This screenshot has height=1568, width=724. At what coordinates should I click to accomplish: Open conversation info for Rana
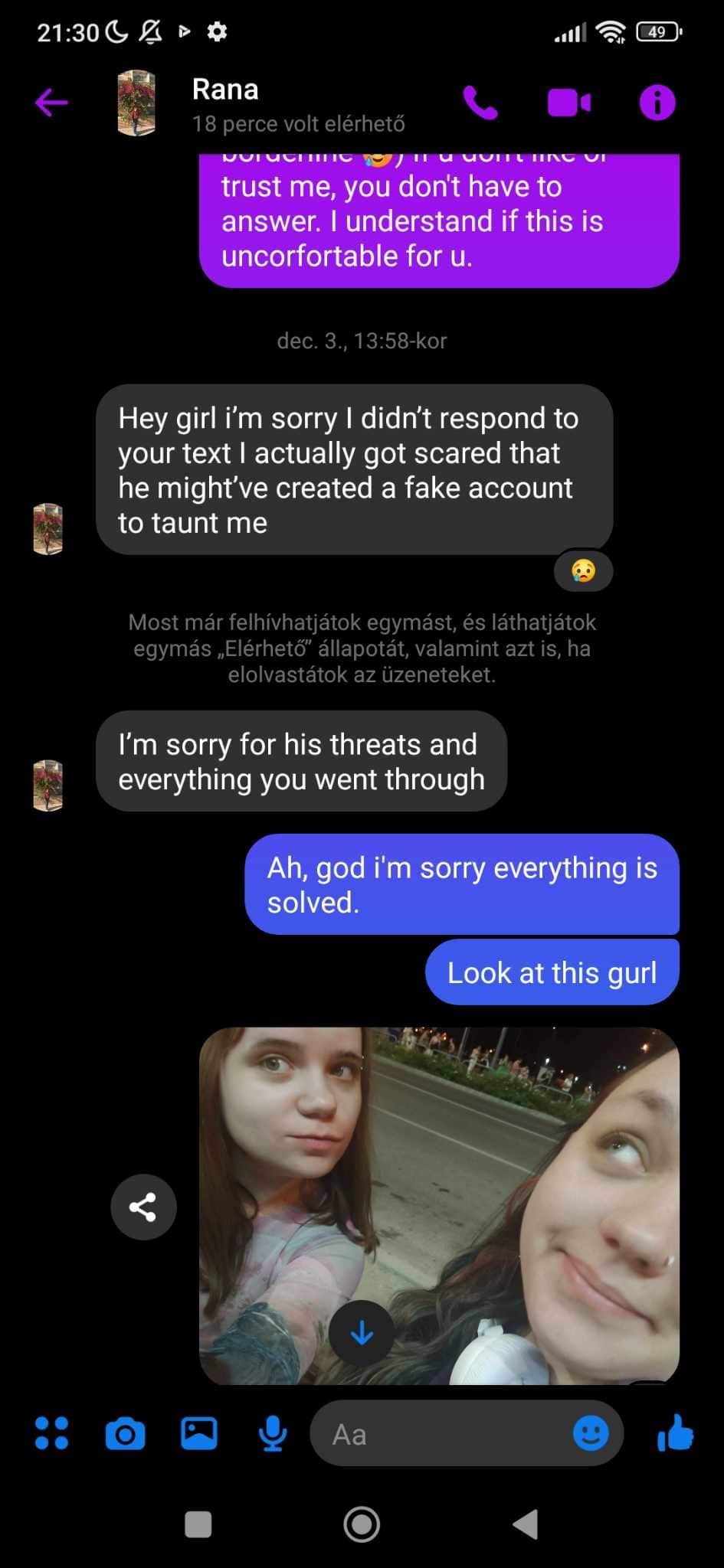point(657,103)
